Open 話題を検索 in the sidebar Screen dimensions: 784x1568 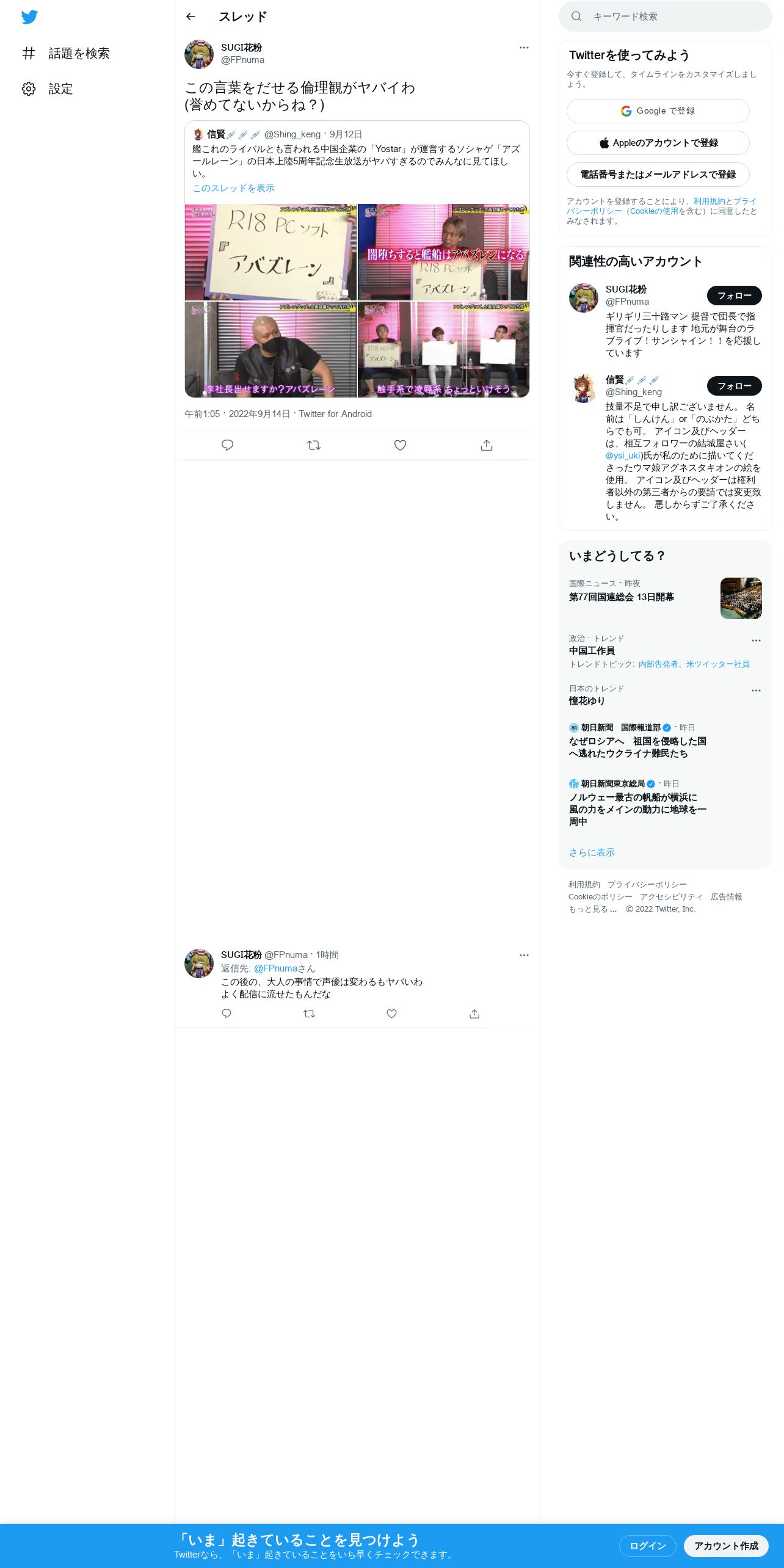pos(66,54)
